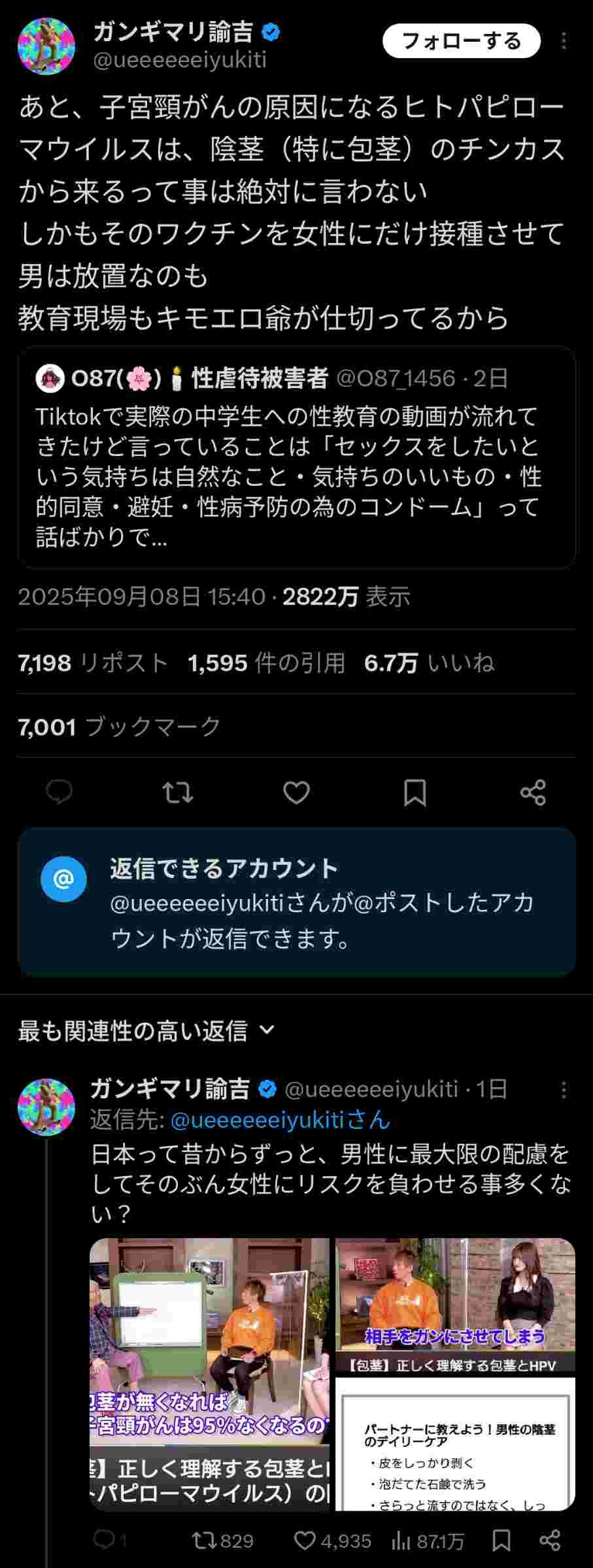Image resolution: width=593 pixels, height=1568 pixels.
Task: Open overflow menu on the reply post
Action: [564, 1089]
